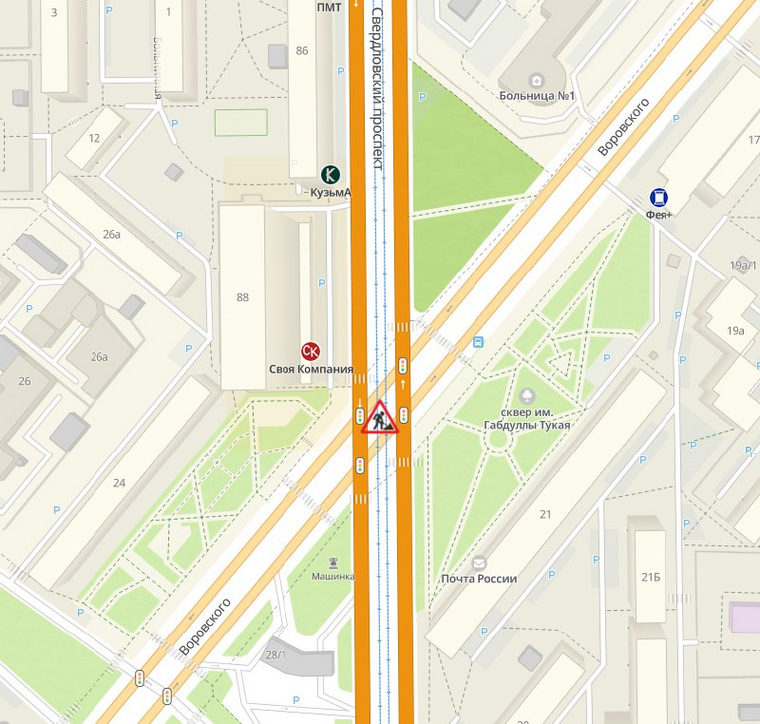
Task: Open the roadworks warning marker
Action: pyautogui.click(x=380, y=417)
